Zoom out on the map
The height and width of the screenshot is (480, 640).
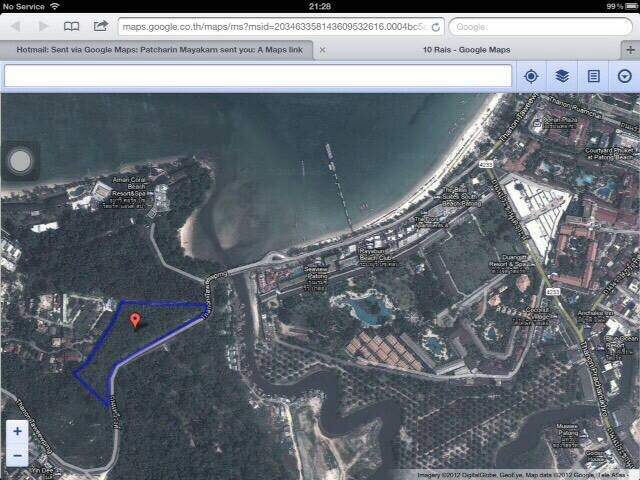[17, 455]
